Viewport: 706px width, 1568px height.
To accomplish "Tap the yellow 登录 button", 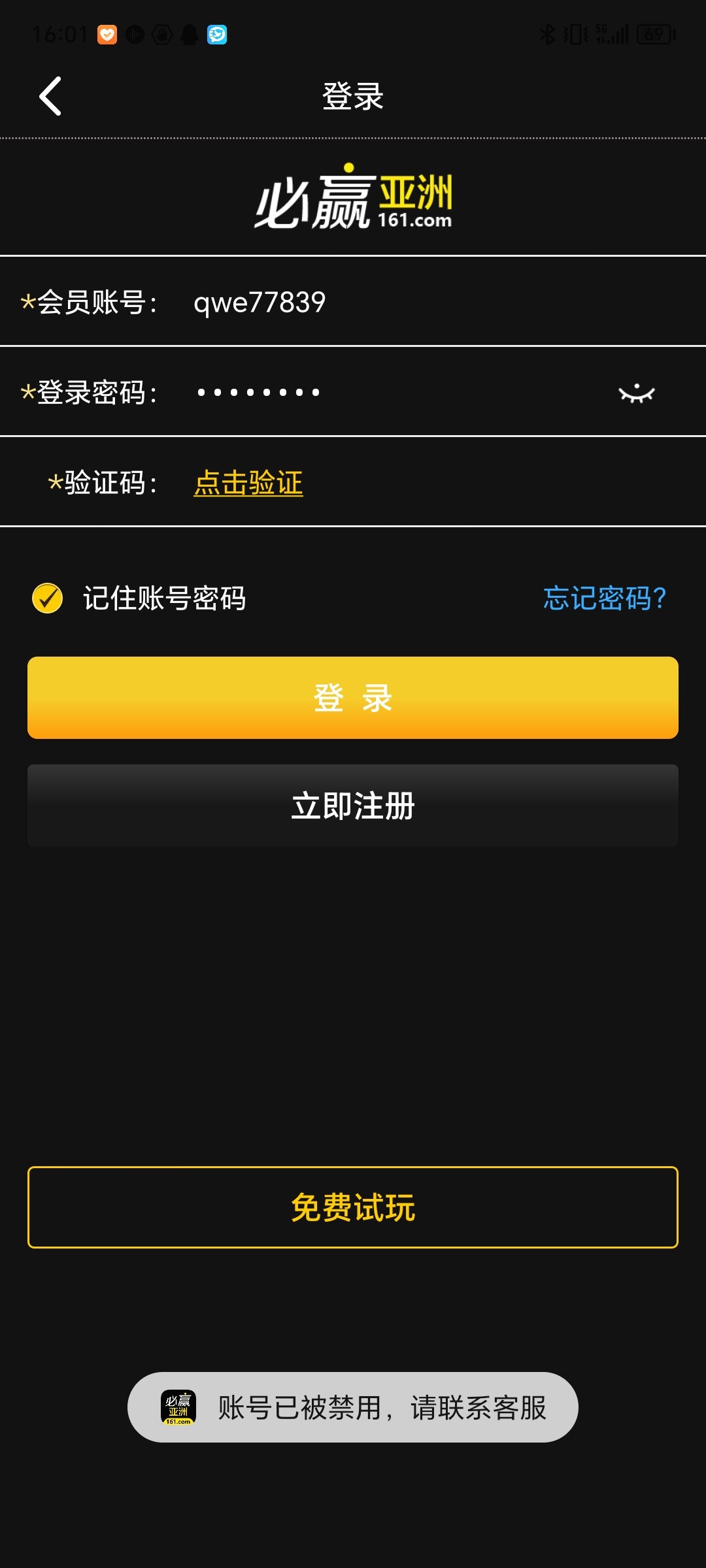I will click(x=353, y=698).
